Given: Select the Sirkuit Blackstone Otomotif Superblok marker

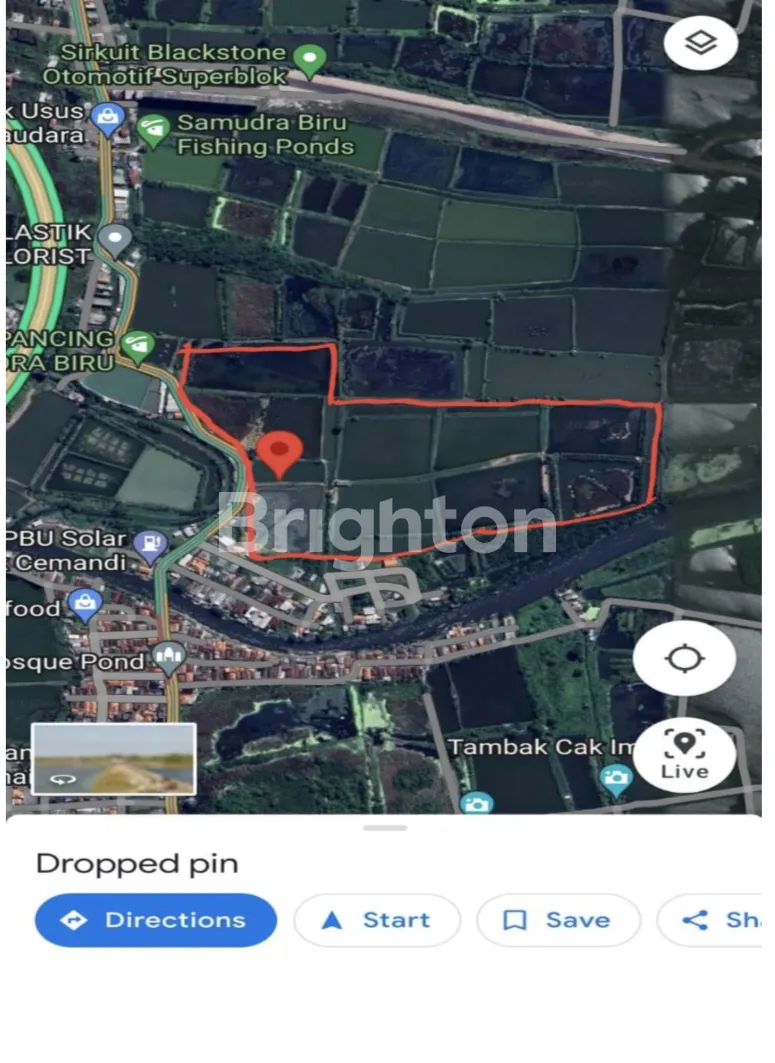Looking at the screenshot, I should coord(310,62).
